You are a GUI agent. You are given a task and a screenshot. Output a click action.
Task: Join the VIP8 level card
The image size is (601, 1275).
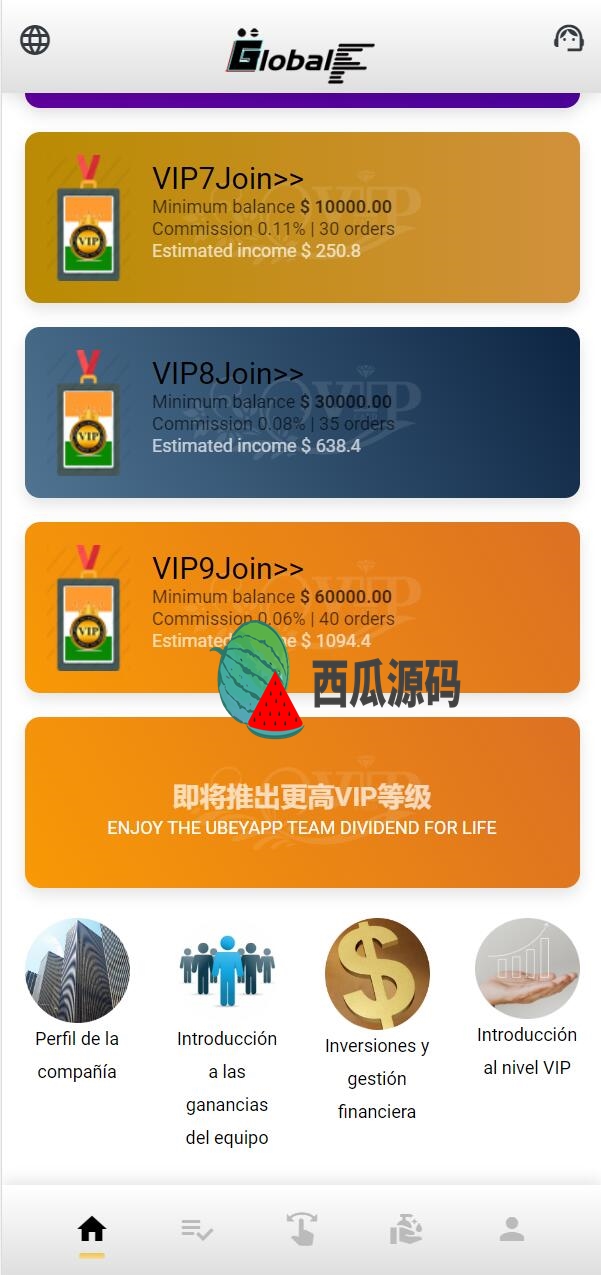coord(302,412)
